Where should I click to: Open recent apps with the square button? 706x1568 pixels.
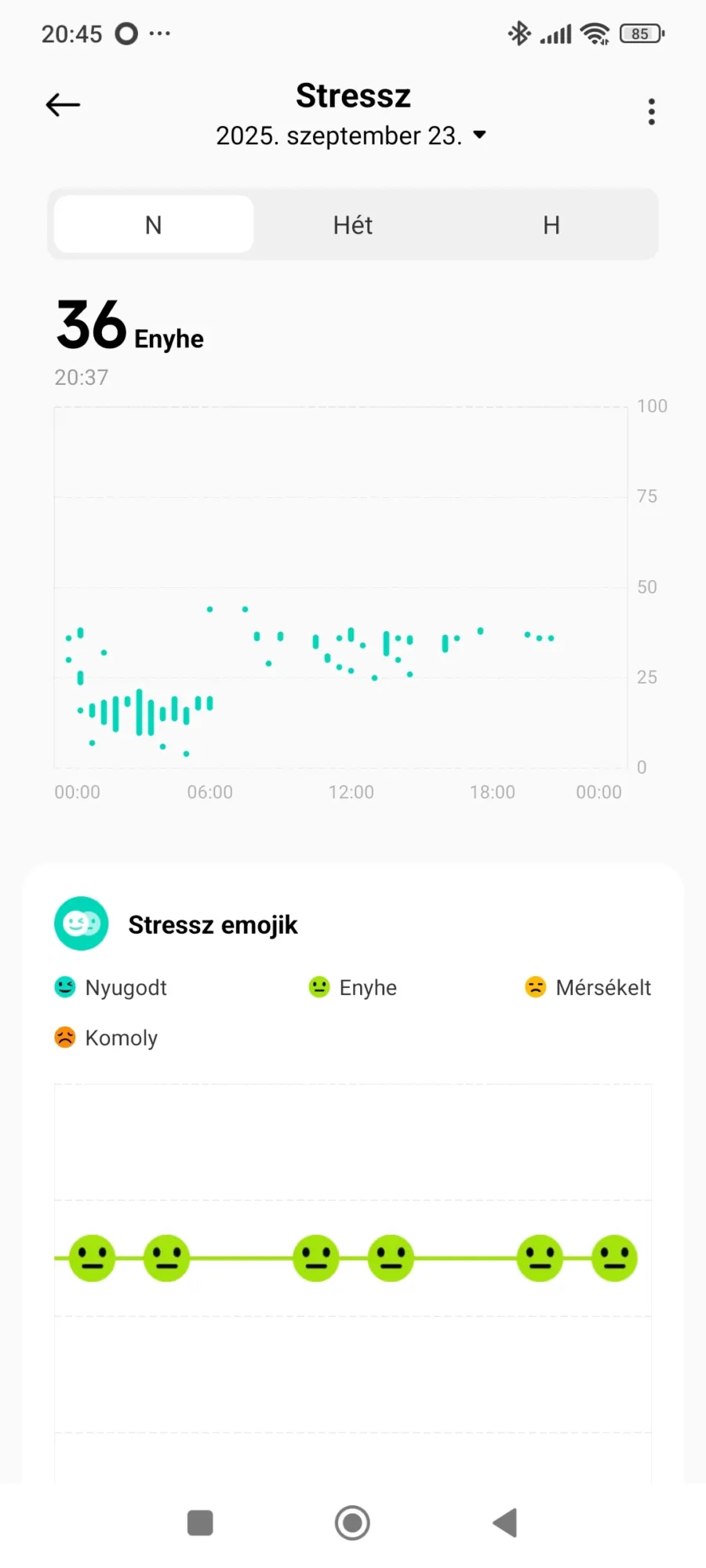click(200, 1523)
